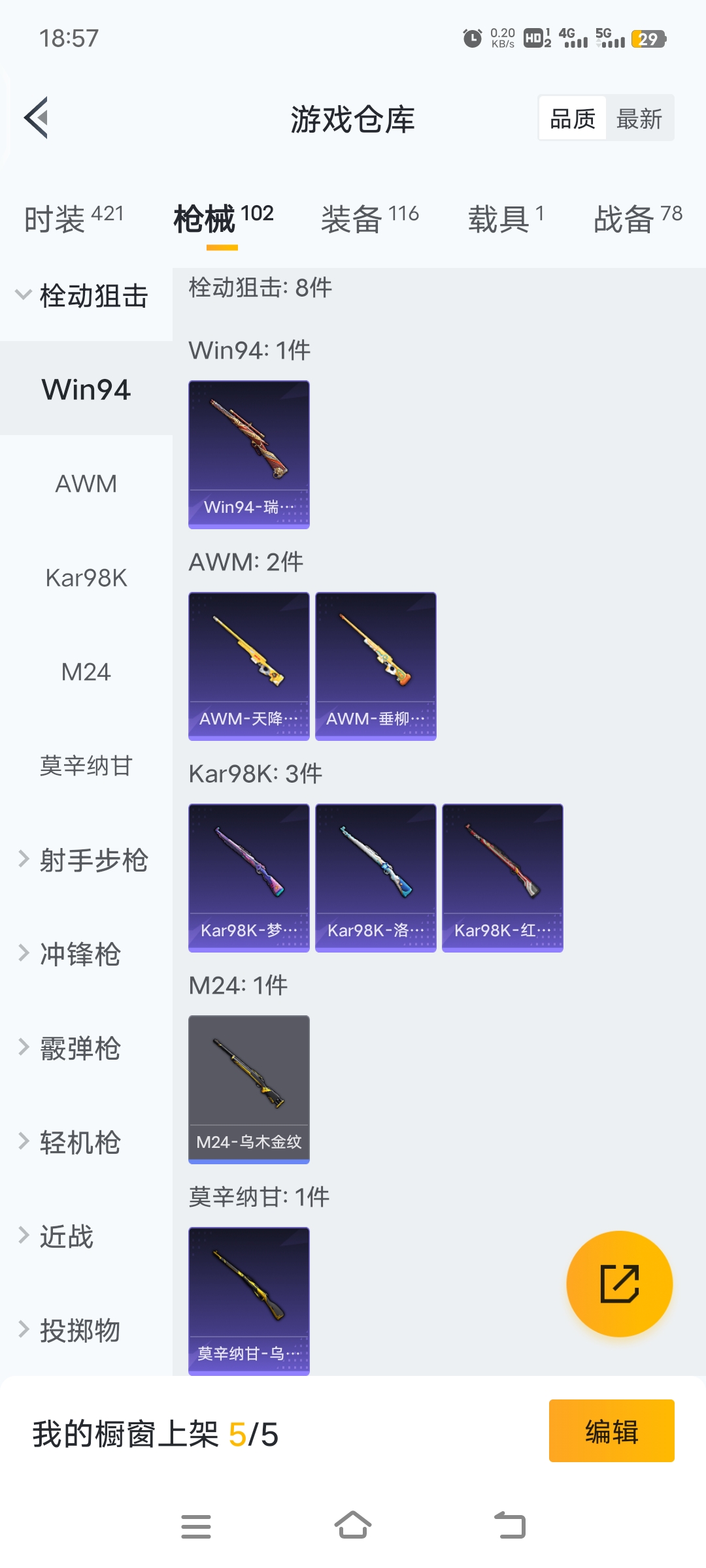
Task: Open the 载具 tab
Action: click(505, 218)
